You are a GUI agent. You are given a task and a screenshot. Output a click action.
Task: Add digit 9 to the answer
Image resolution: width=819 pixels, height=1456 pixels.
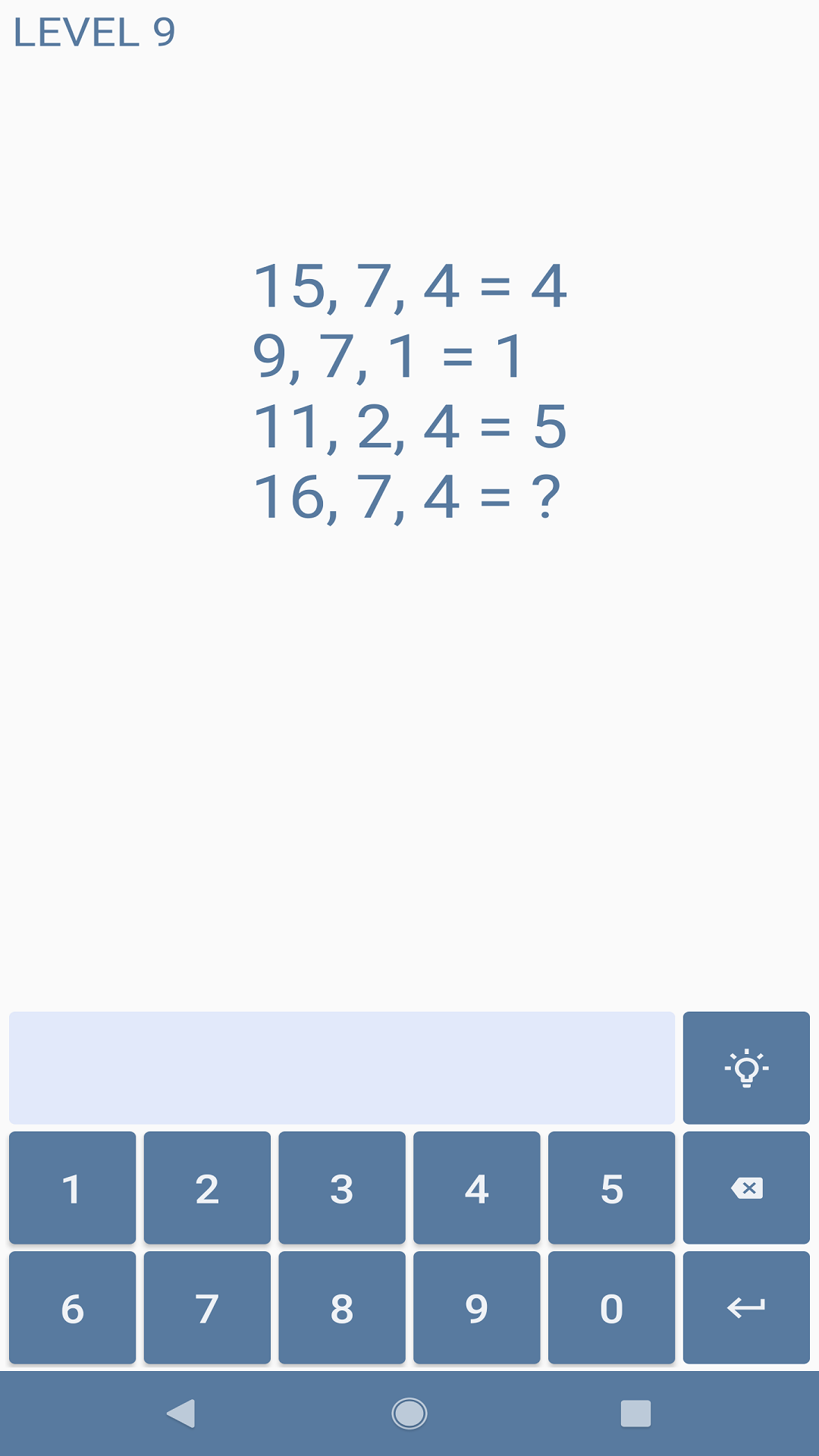(x=476, y=1307)
